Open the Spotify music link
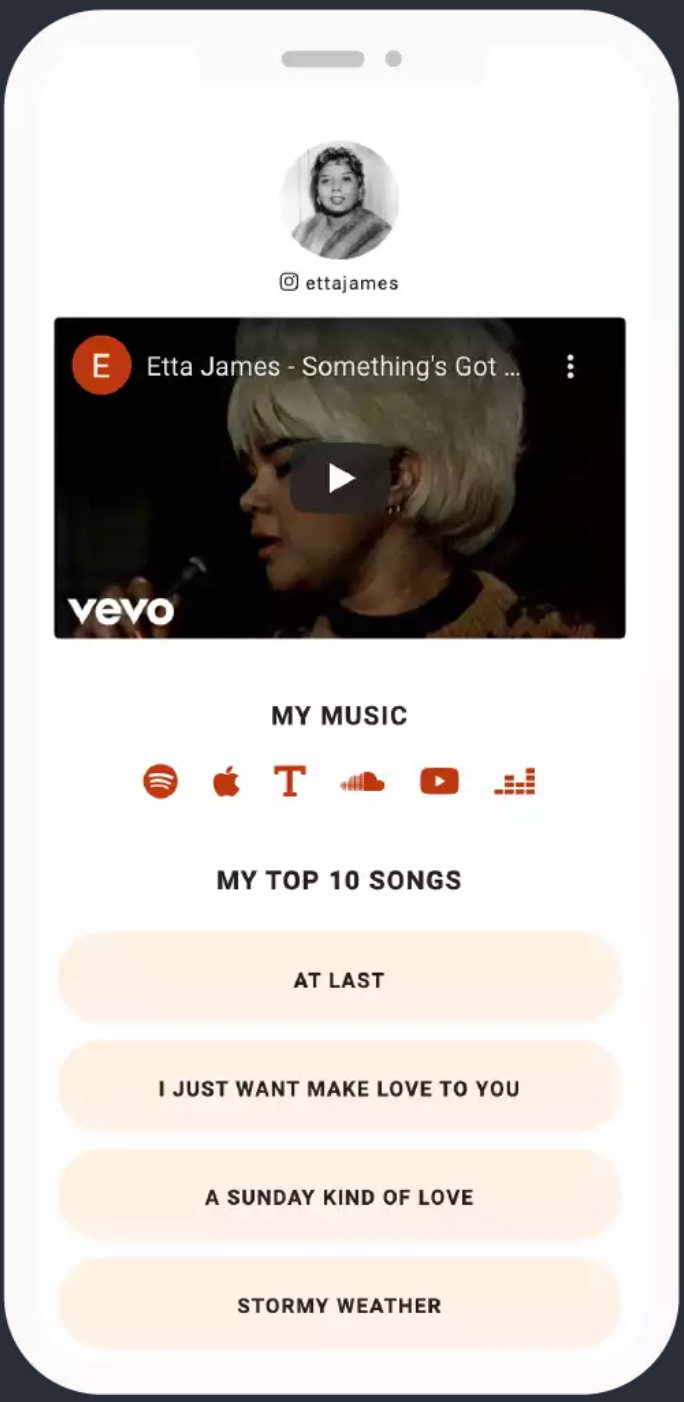Image resolution: width=684 pixels, height=1402 pixels. click(161, 781)
